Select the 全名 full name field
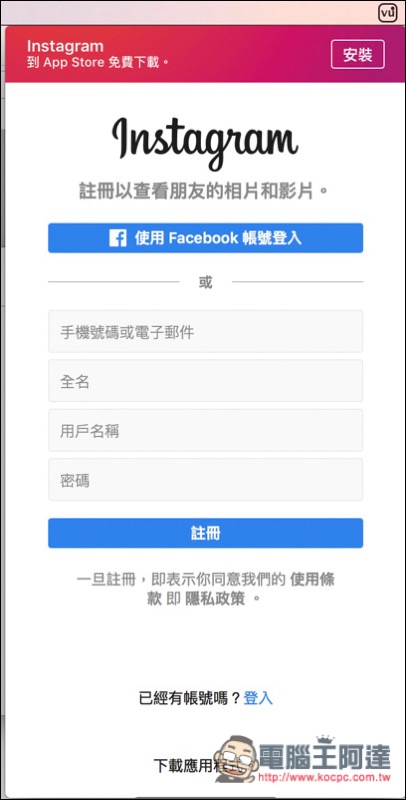 click(x=206, y=381)
